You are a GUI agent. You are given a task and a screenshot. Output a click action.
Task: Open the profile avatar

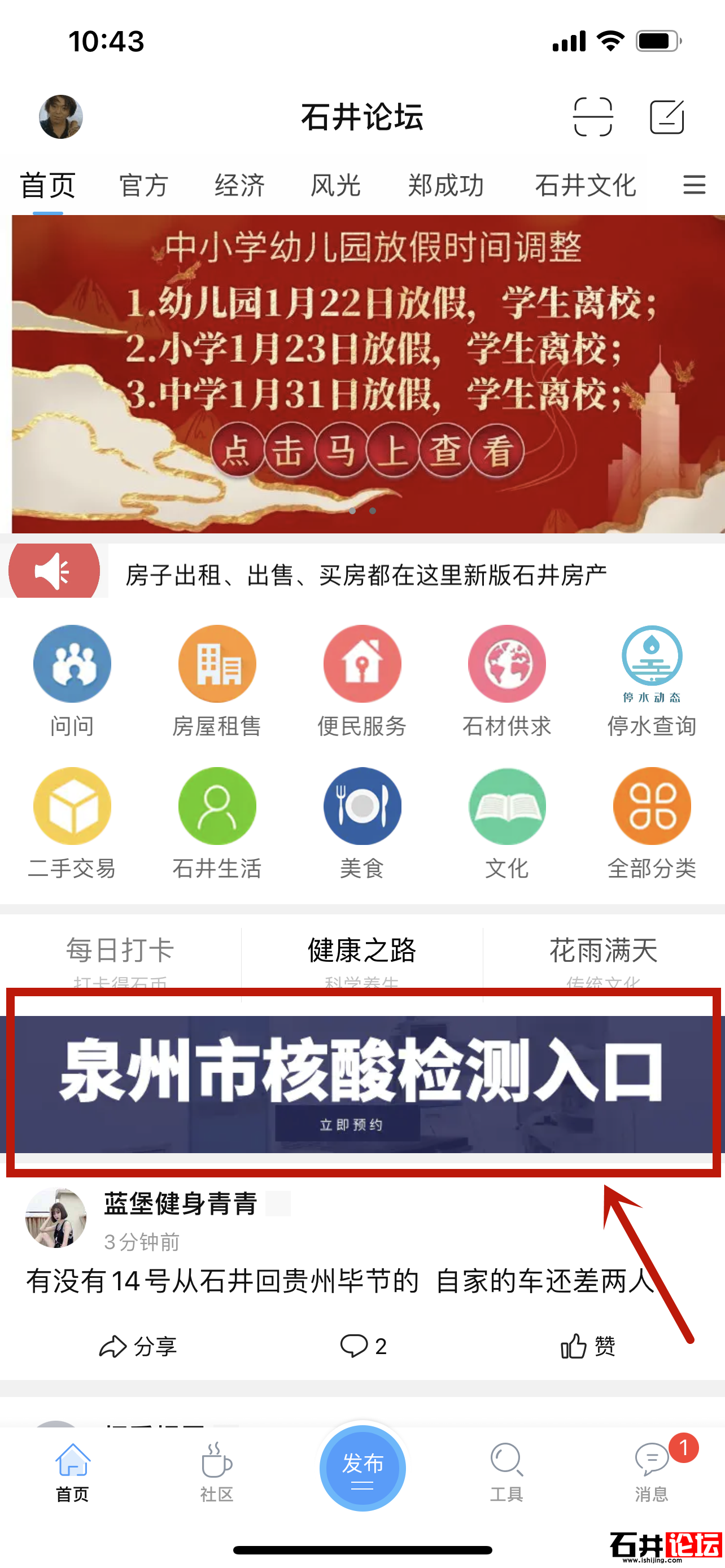(61, 117)
